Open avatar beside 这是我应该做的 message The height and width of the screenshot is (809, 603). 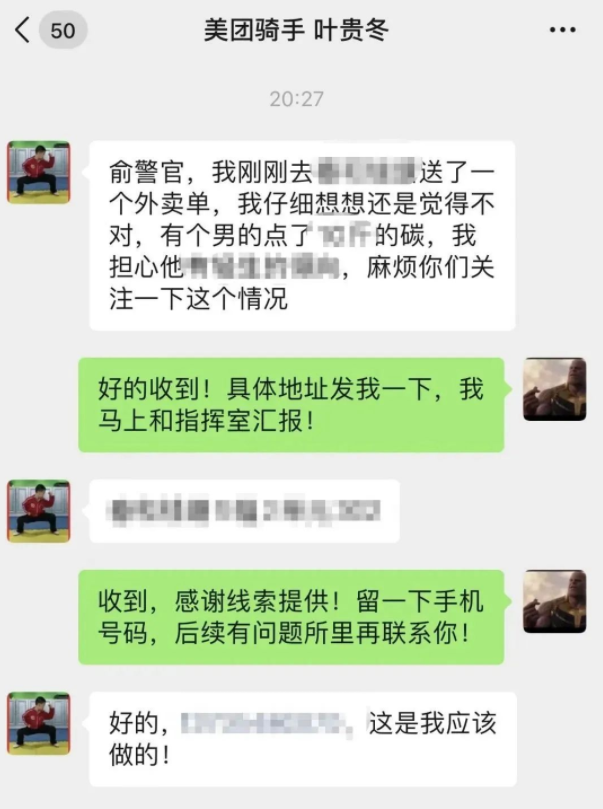[x=39, y=723]
